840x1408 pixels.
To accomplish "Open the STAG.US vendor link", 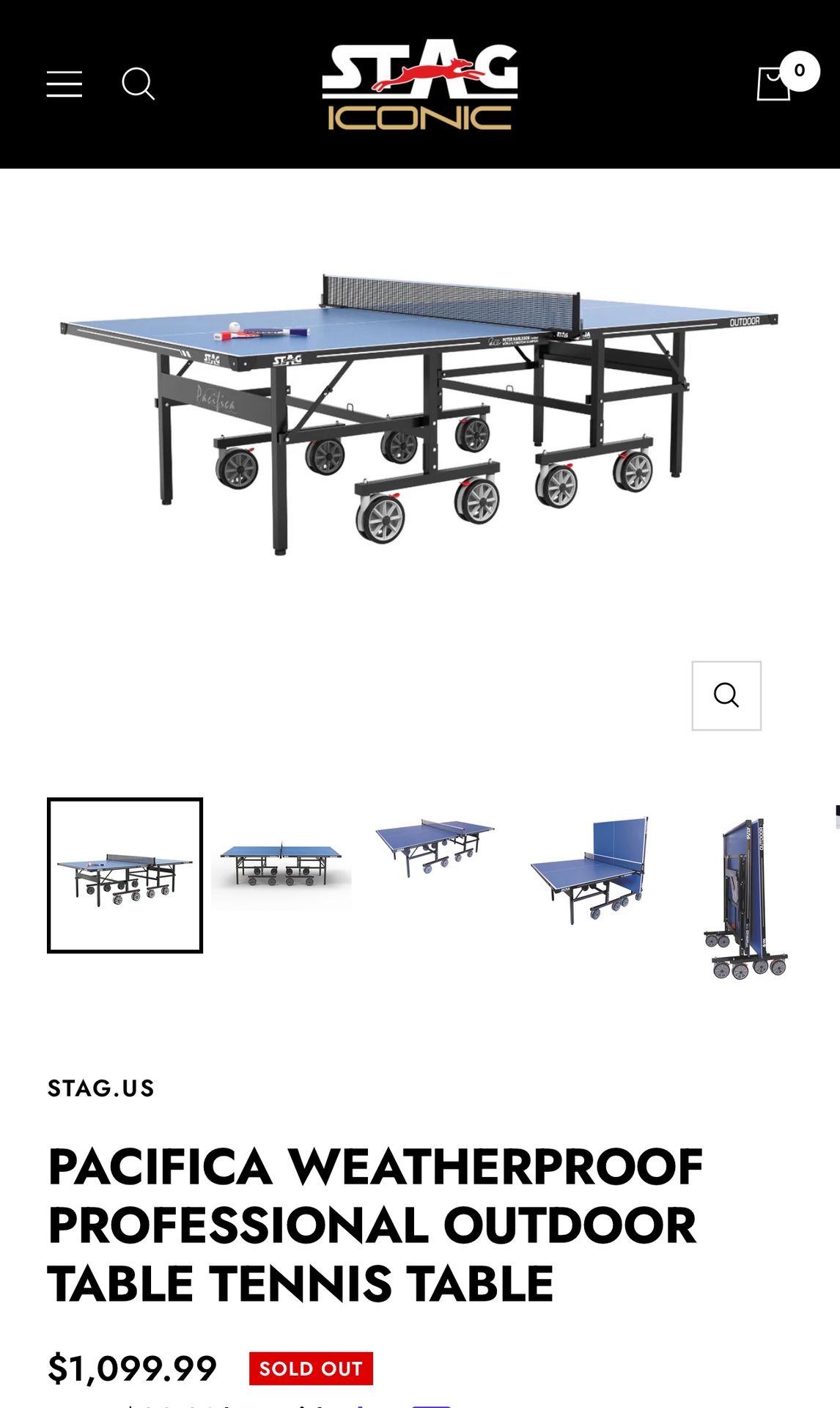I will (x=101, y=1088).
